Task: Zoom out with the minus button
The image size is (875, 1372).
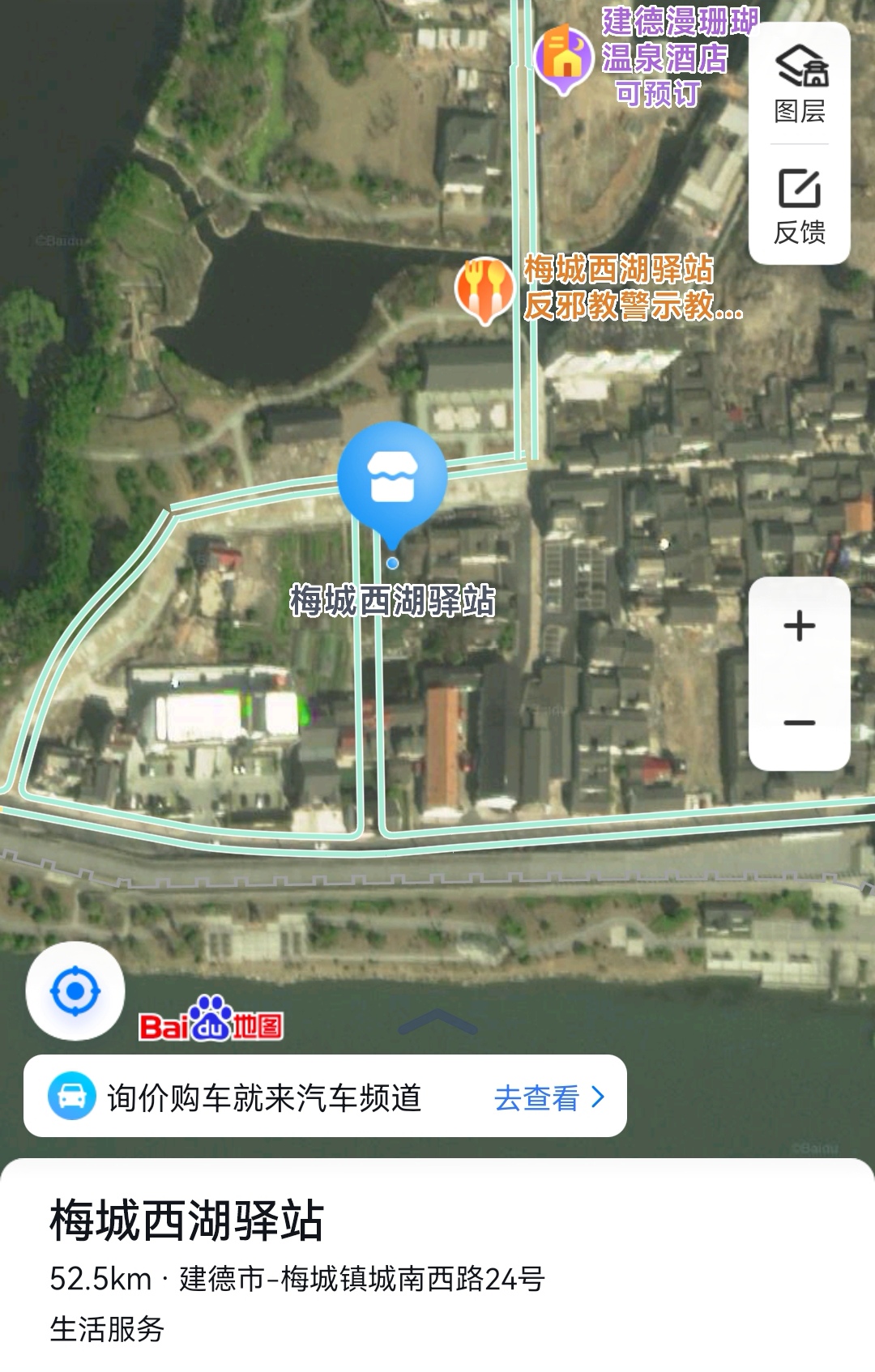Action: [800, 722]
